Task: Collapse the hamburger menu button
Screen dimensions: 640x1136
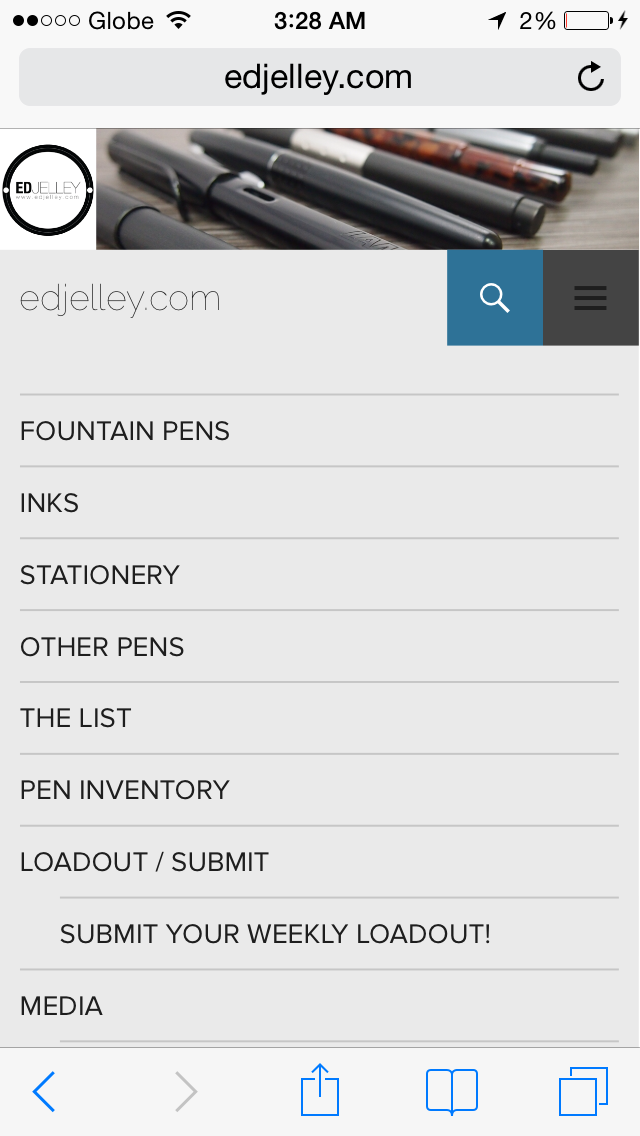Action: [591, 298]
